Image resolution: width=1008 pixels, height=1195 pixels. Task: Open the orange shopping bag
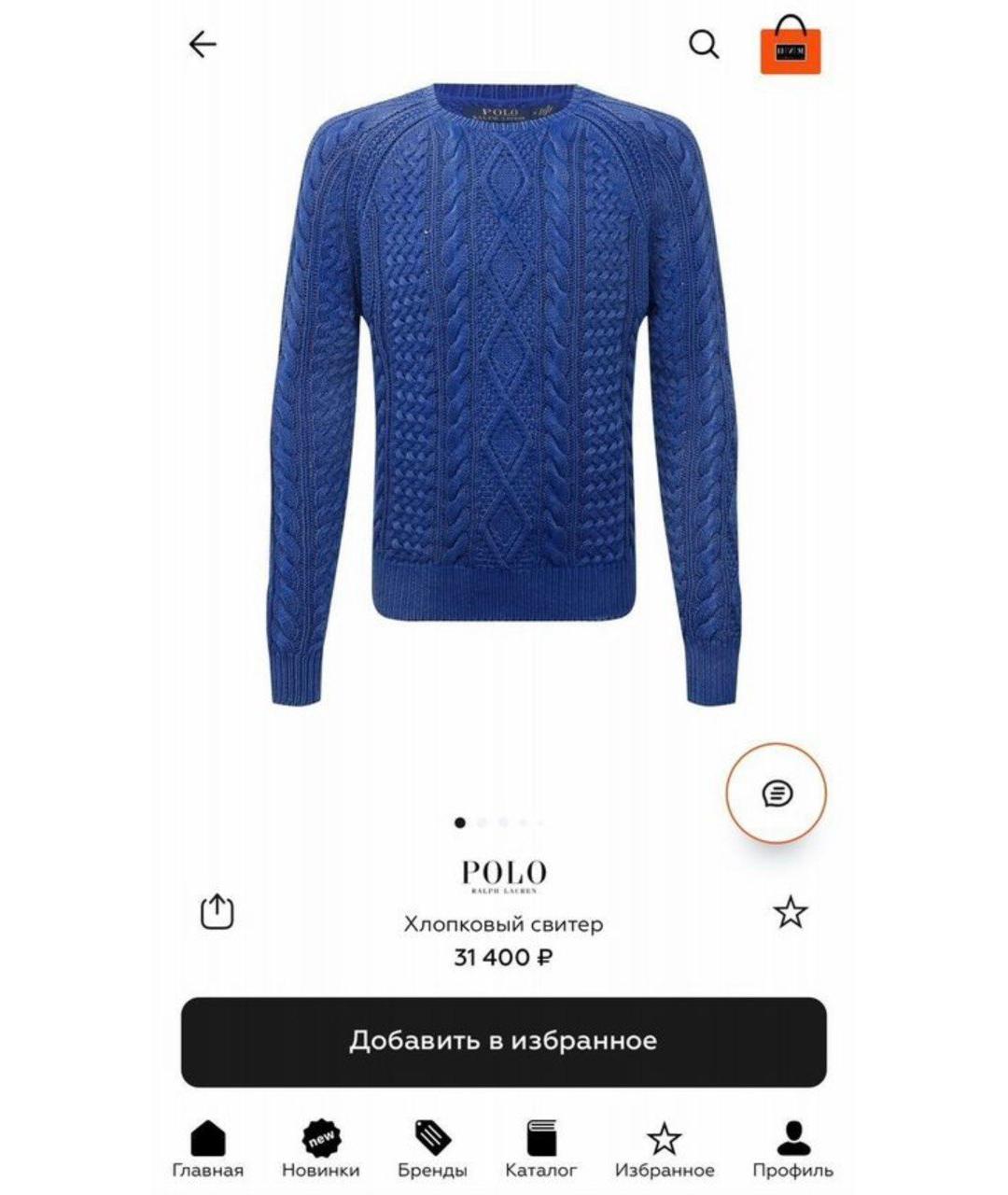[x=790, y=47]
